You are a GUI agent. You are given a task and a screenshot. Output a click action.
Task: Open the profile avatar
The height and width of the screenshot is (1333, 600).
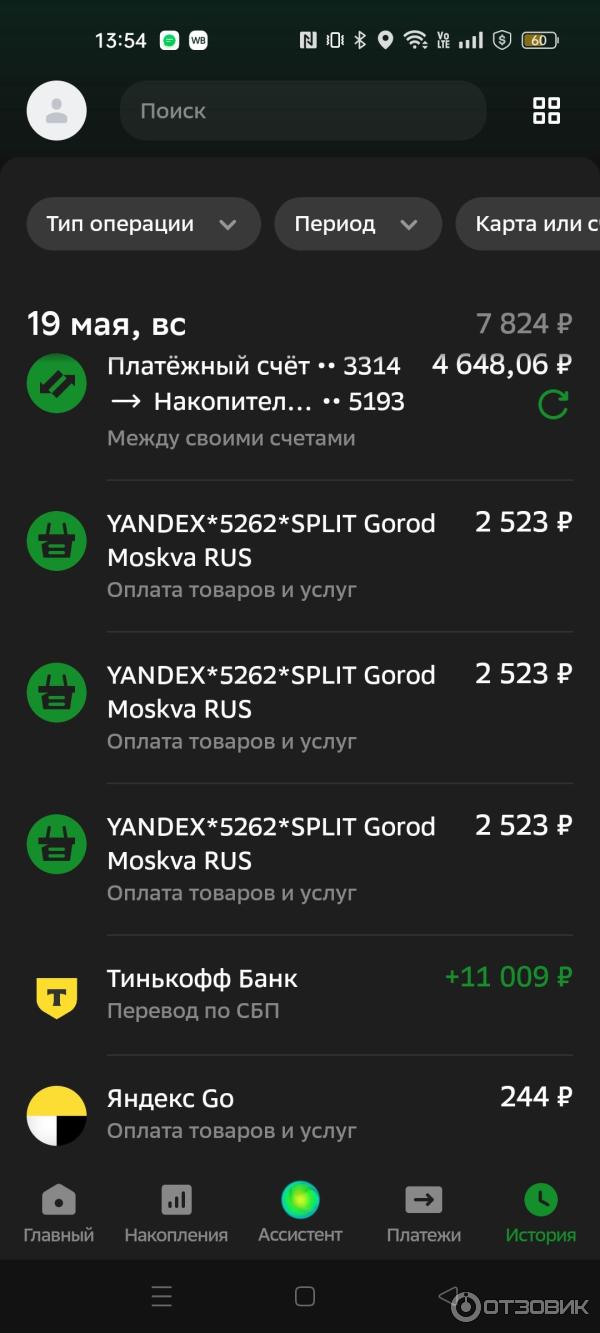coord(56,111)
